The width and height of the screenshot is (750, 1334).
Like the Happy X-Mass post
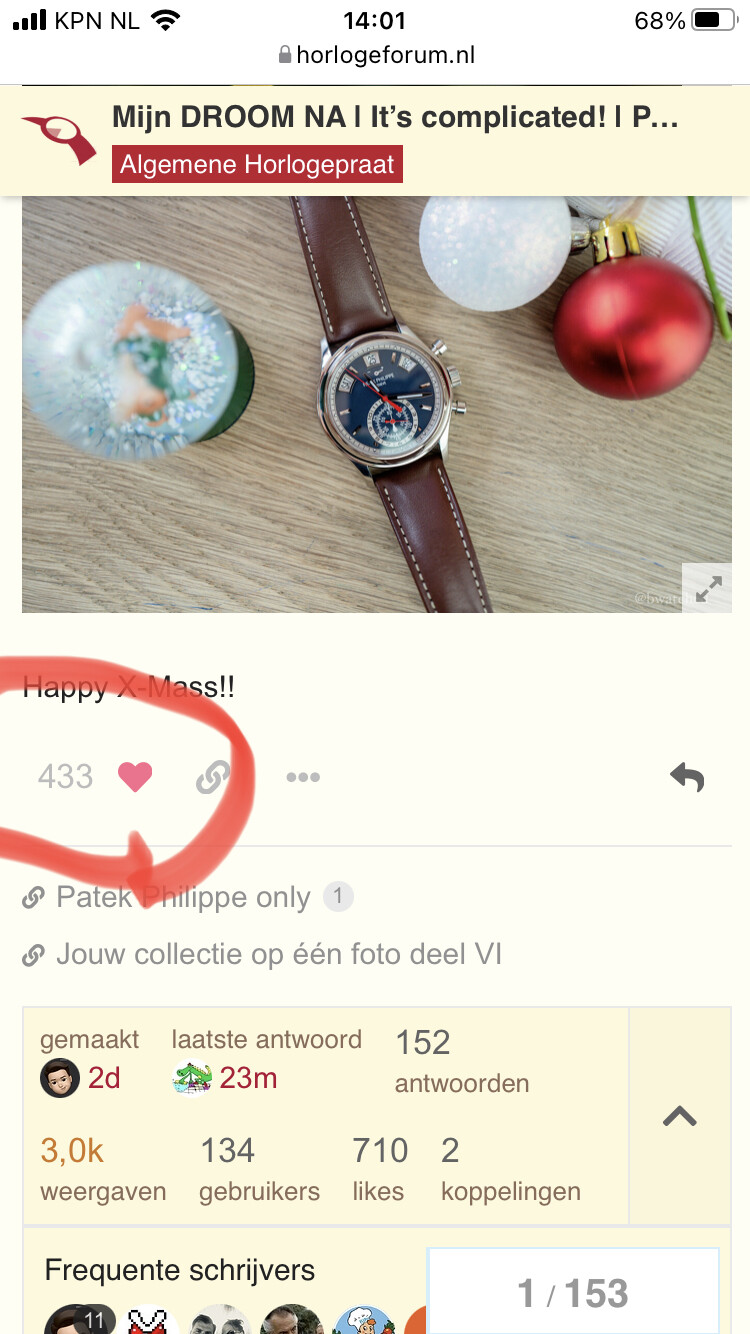pos(135,777)
